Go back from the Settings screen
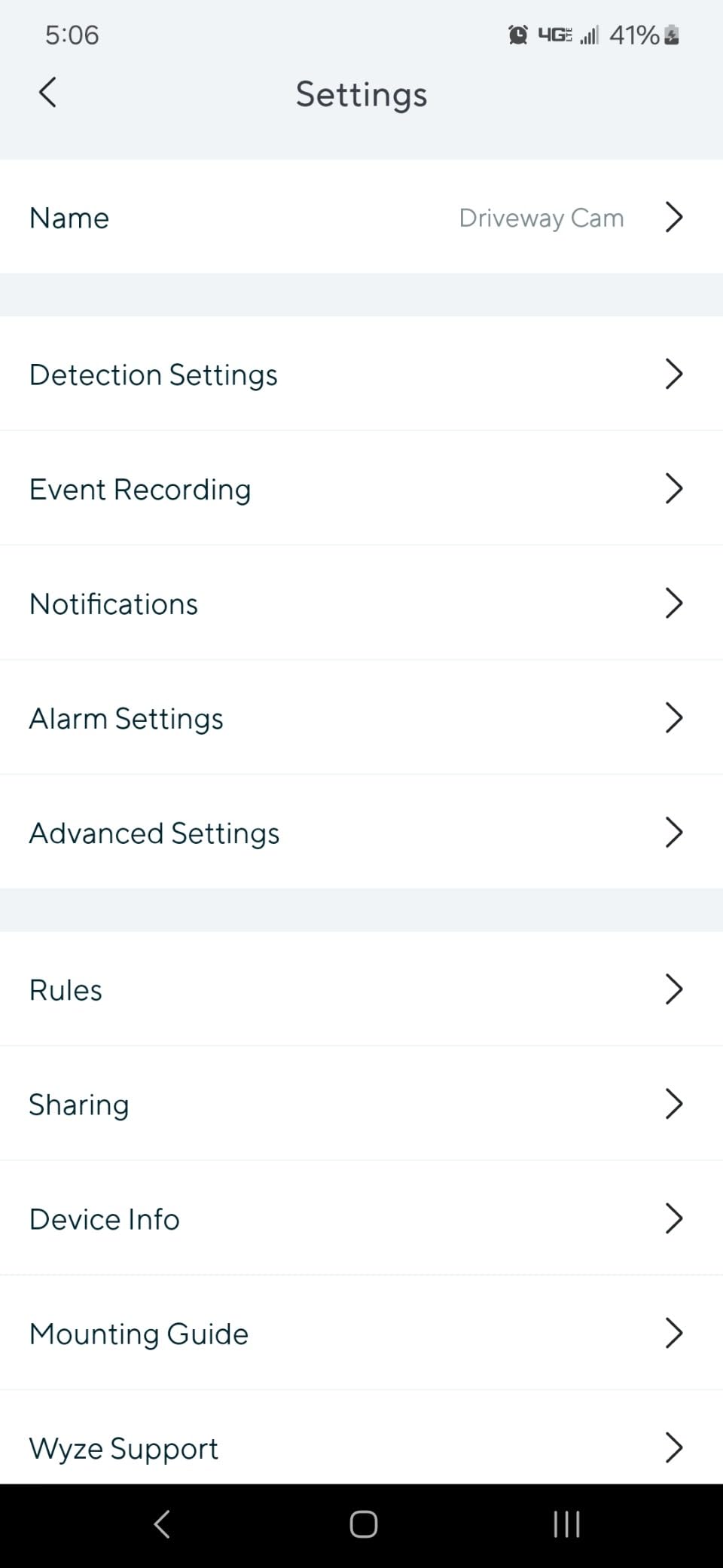Viewport: 723px width, 1568px height. pyautogui.click(x=47, y=93)
